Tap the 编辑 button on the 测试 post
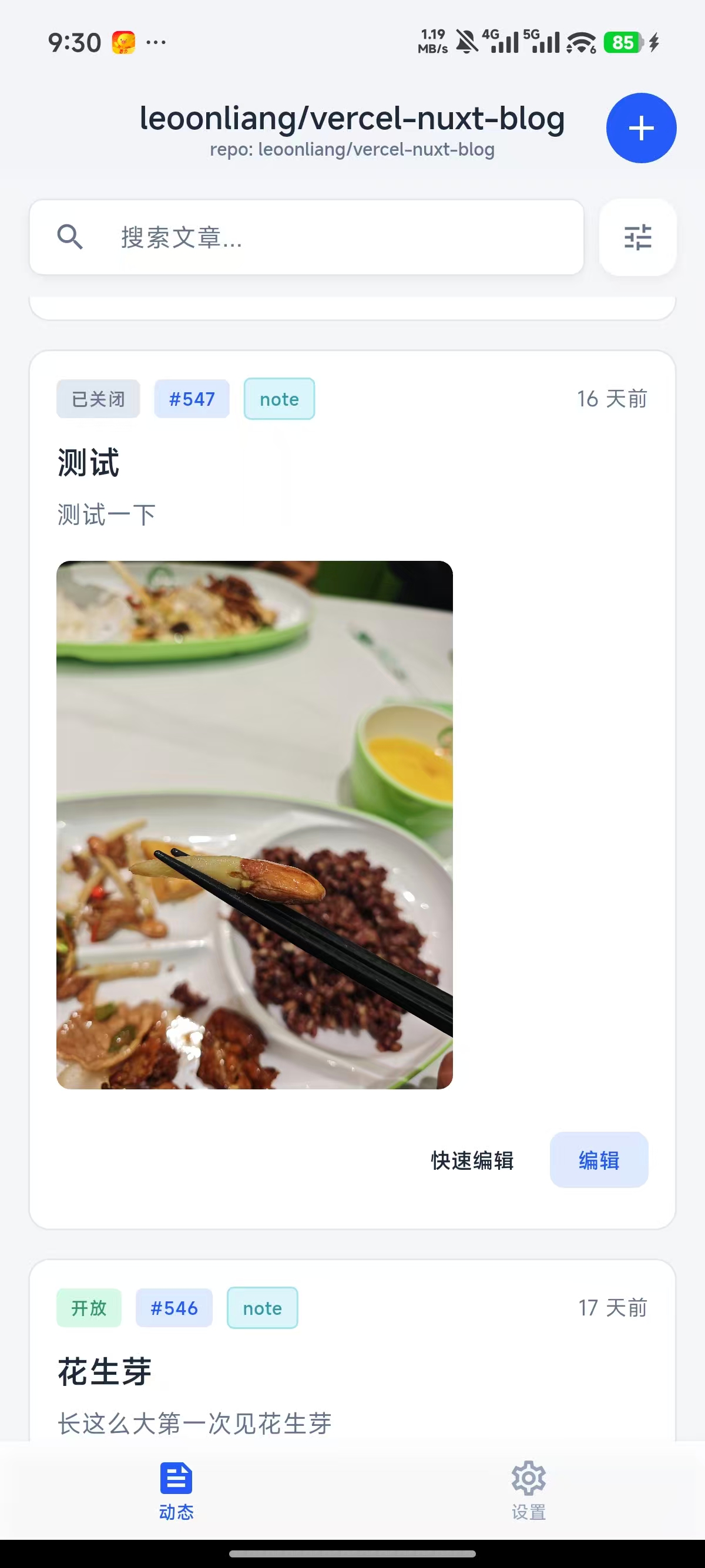The height and width of the screenshot is (1568, 705). point(599,1160)
